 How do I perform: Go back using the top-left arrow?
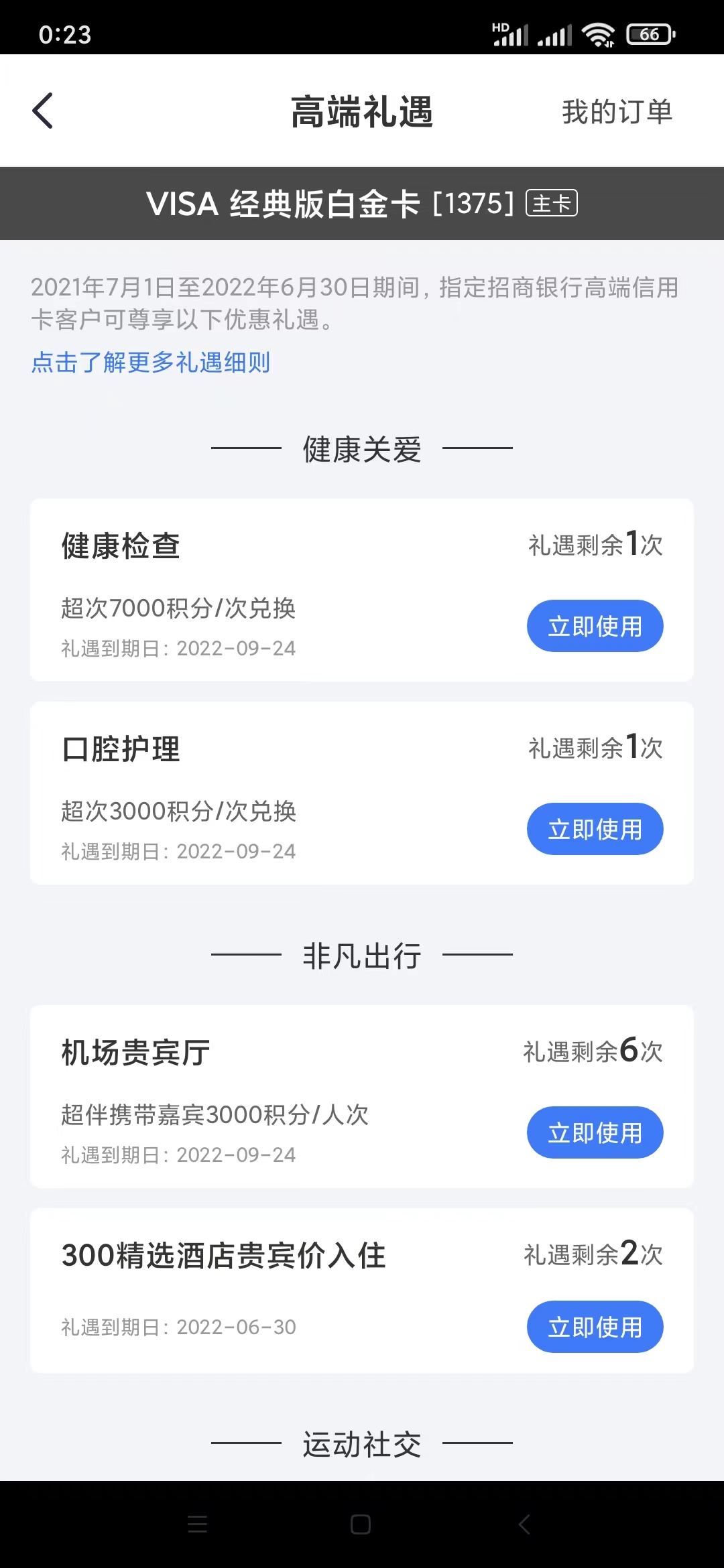point(43,111)
